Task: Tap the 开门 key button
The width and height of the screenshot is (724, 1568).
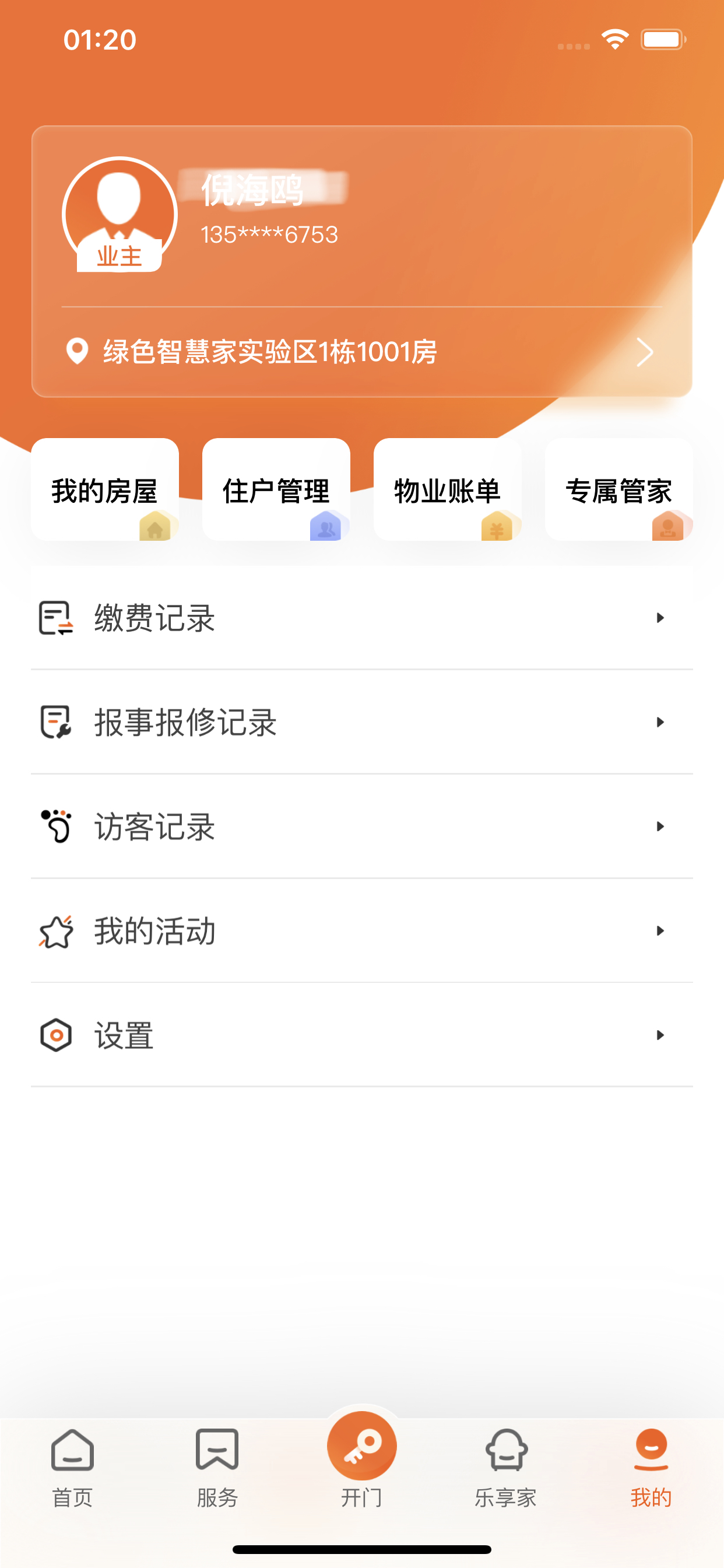Action: [362, 1446]
